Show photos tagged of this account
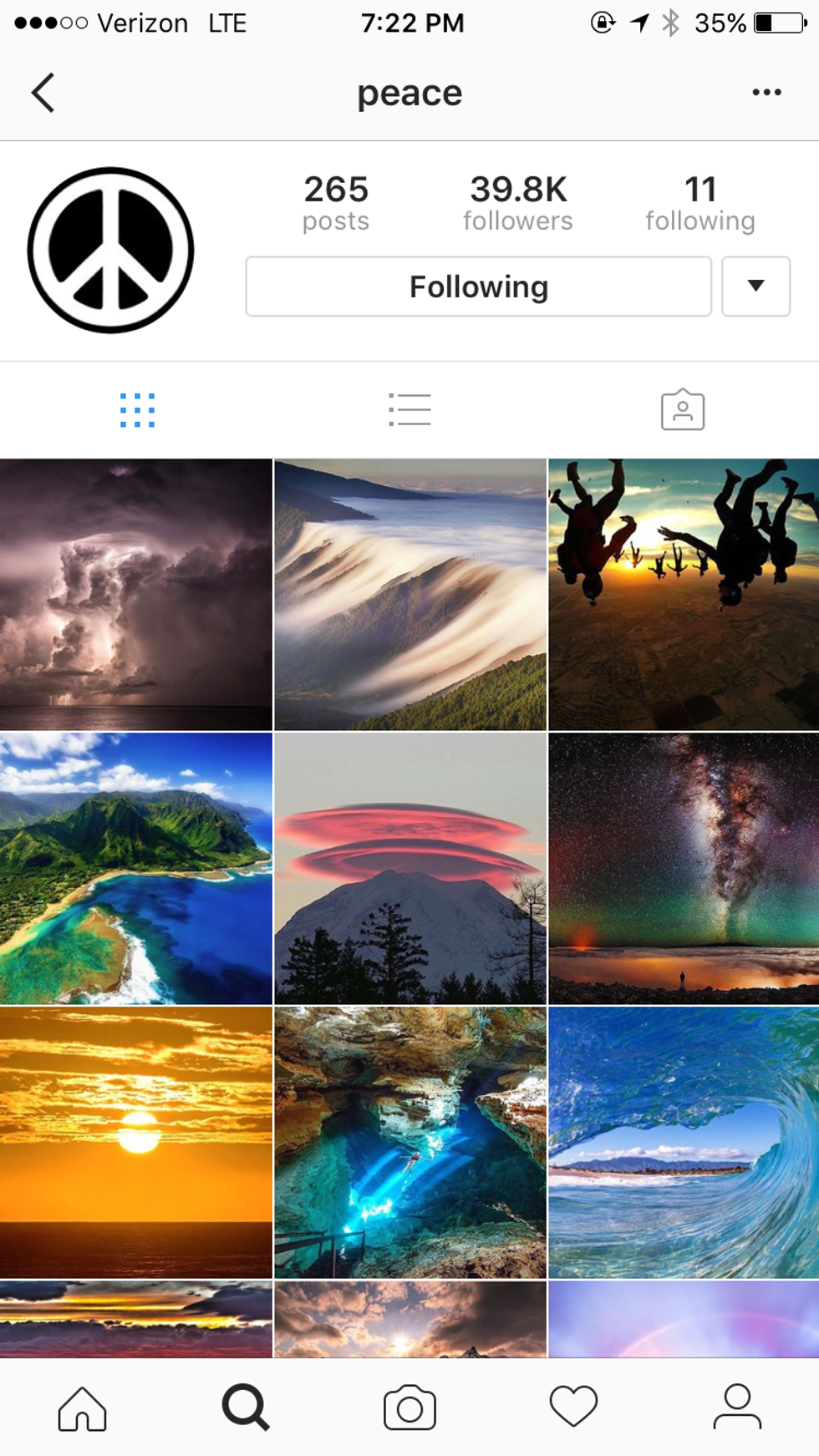This screenshot has height=1456, width=819. pos(682,410)
